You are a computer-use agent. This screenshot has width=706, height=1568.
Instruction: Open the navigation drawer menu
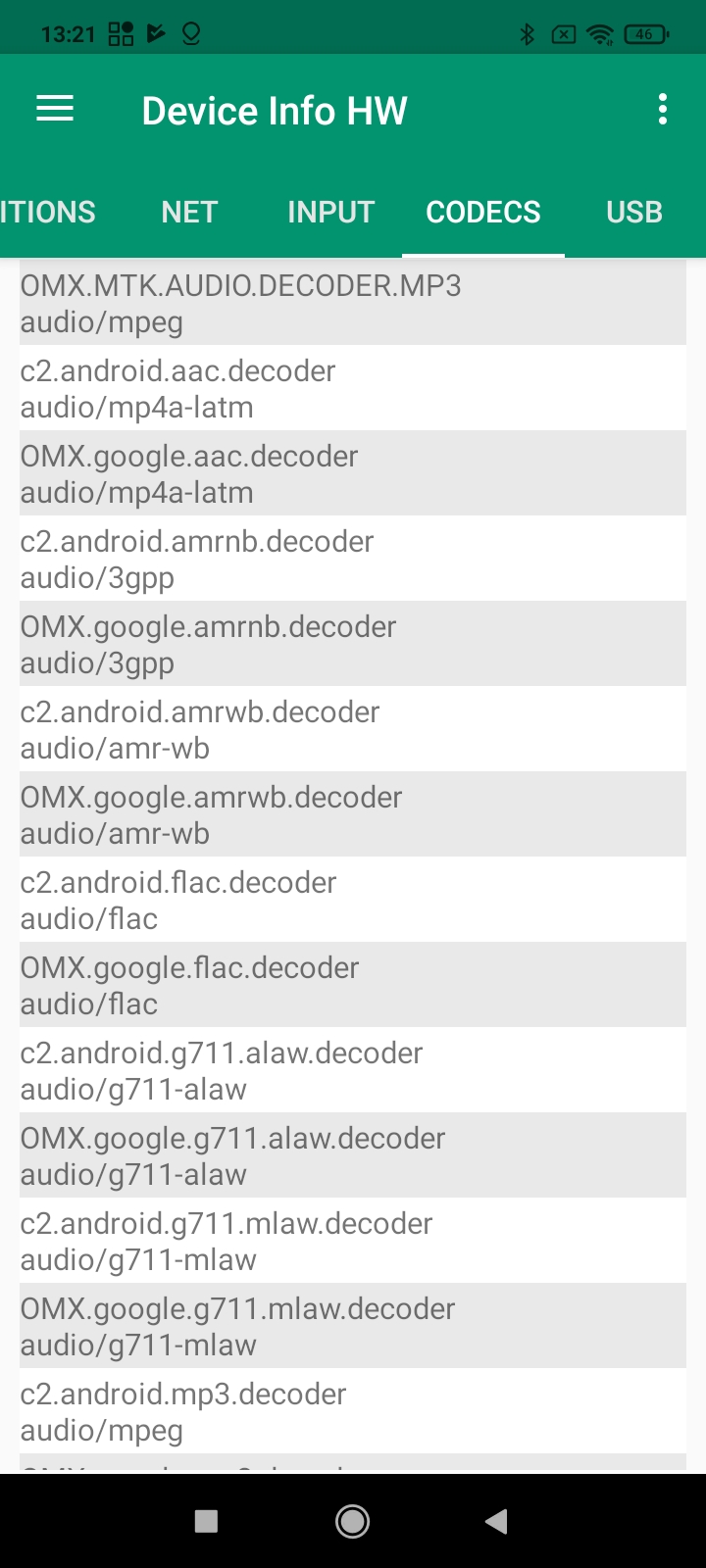(x=55, y=109)
